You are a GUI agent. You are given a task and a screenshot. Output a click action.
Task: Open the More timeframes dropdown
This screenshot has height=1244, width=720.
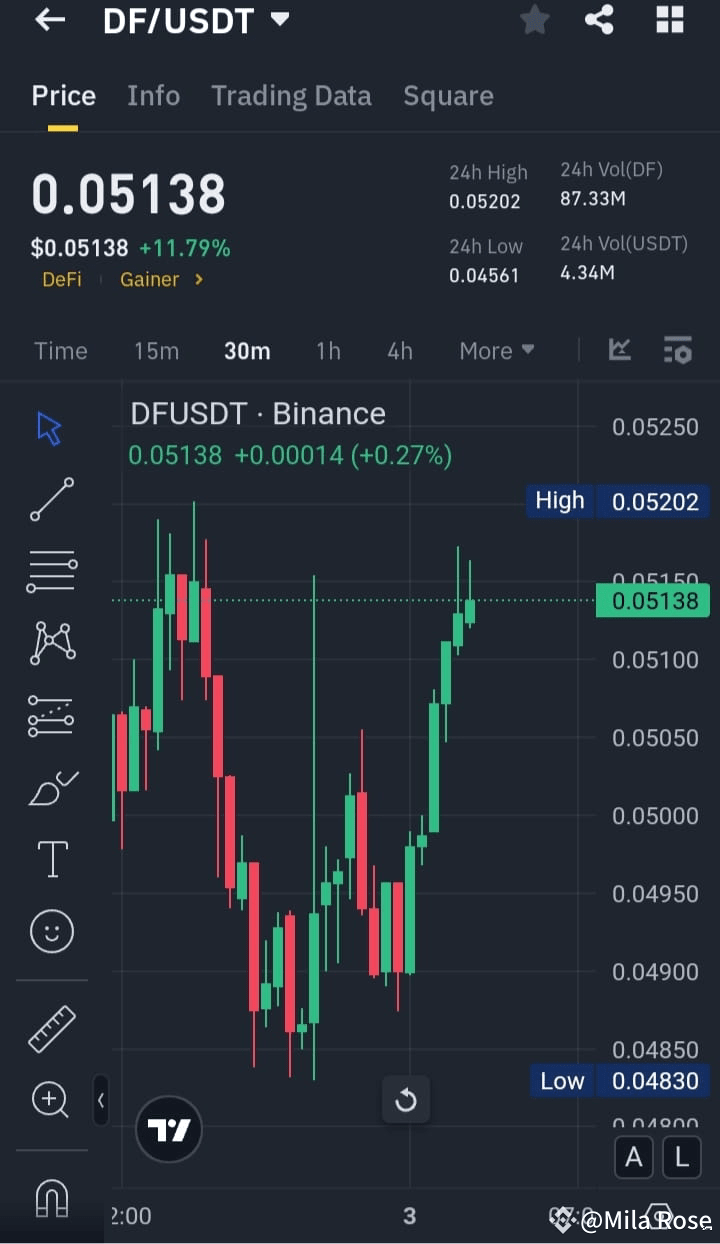click(x=496, y=350)
